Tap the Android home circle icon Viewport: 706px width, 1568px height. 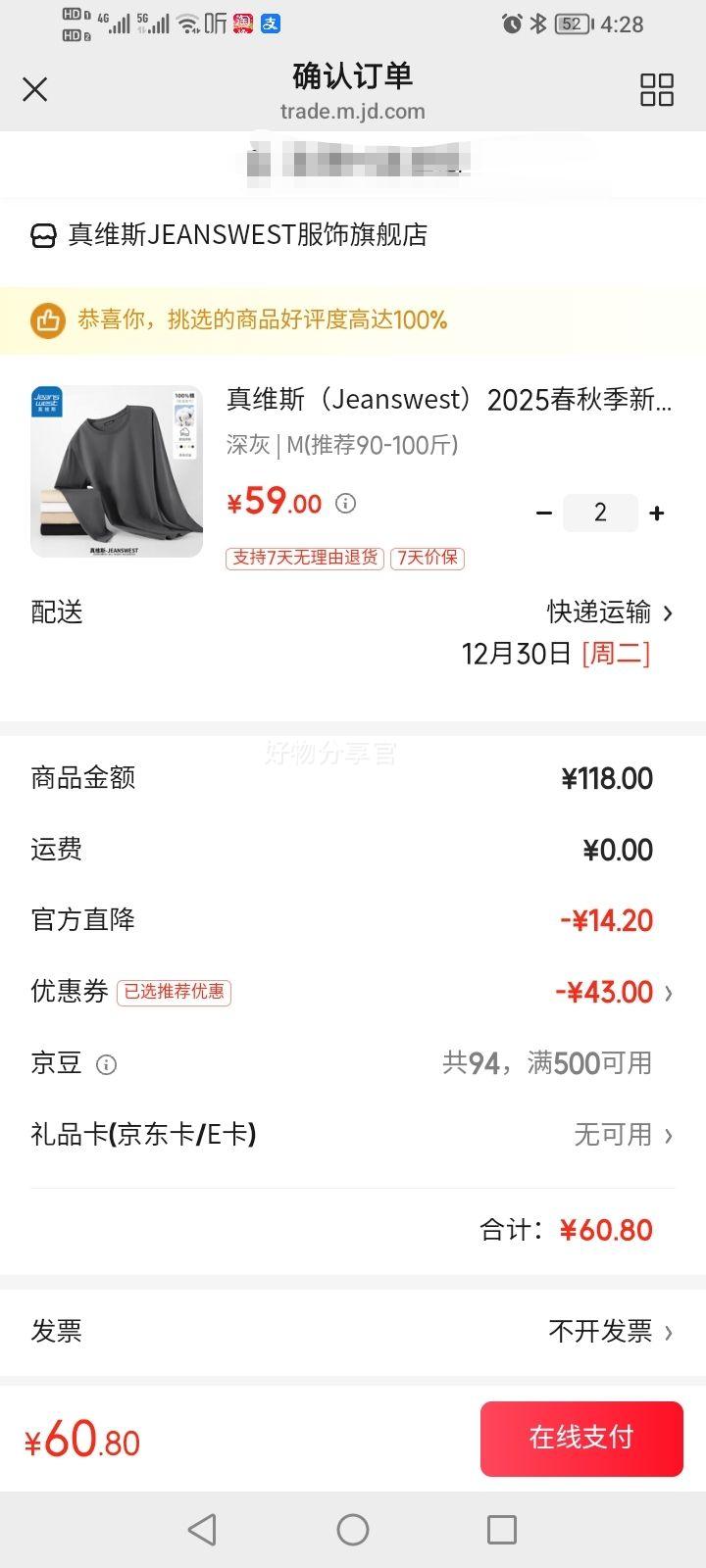[x=353, y=1529]
